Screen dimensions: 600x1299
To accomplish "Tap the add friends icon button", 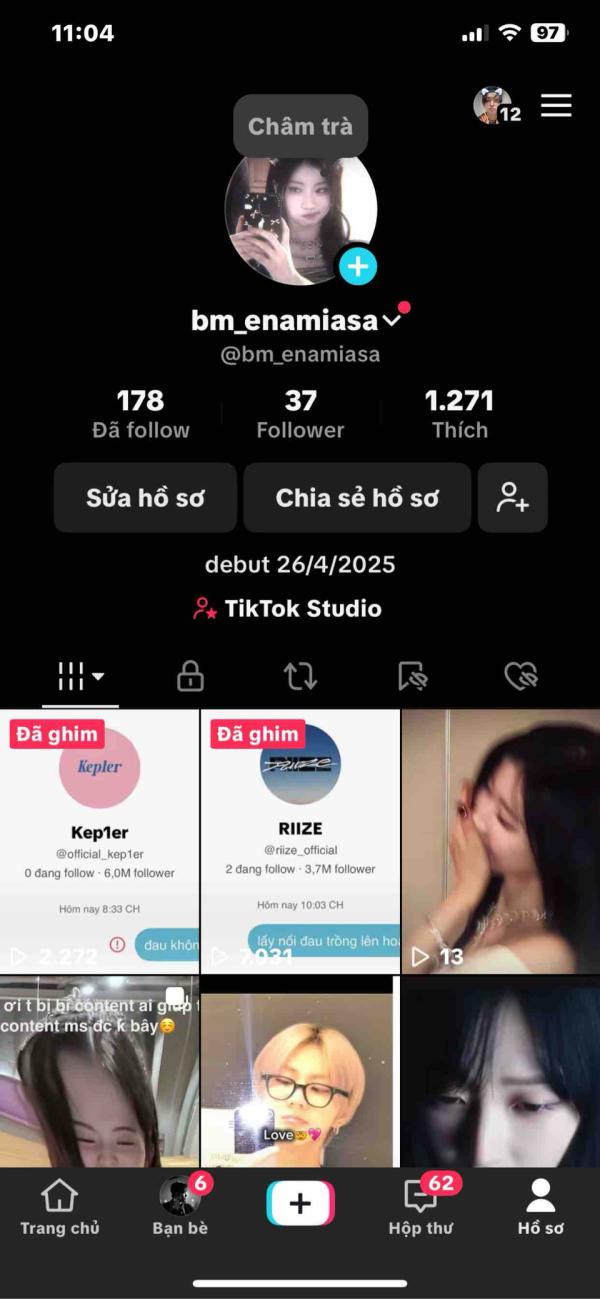I will pyautogui.click(x=513, y=497).
